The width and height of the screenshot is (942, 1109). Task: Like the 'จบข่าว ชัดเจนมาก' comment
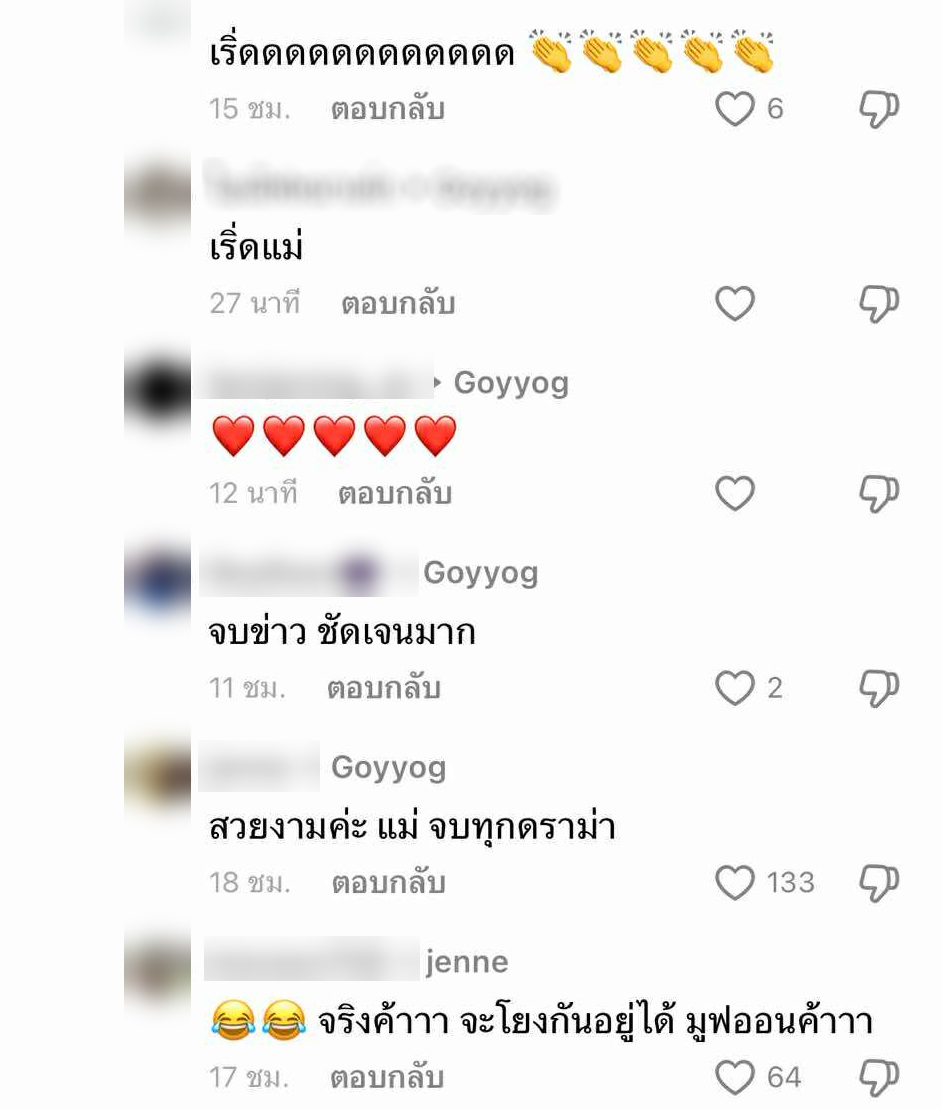[x=735, y=688]
